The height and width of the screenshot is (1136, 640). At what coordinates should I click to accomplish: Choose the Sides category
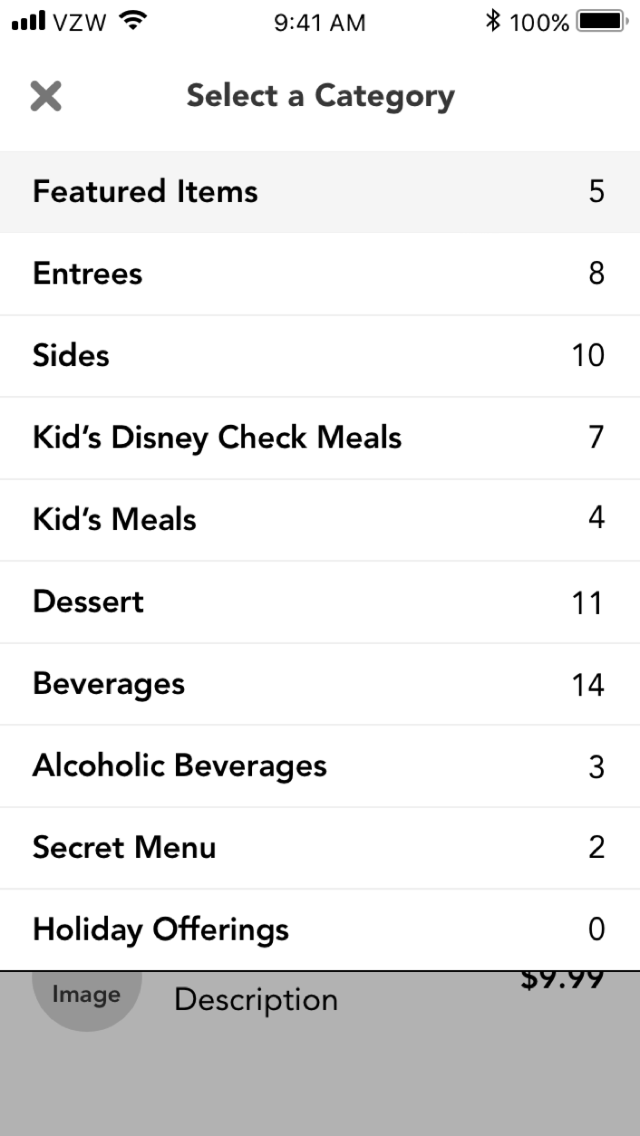point(320,356)
